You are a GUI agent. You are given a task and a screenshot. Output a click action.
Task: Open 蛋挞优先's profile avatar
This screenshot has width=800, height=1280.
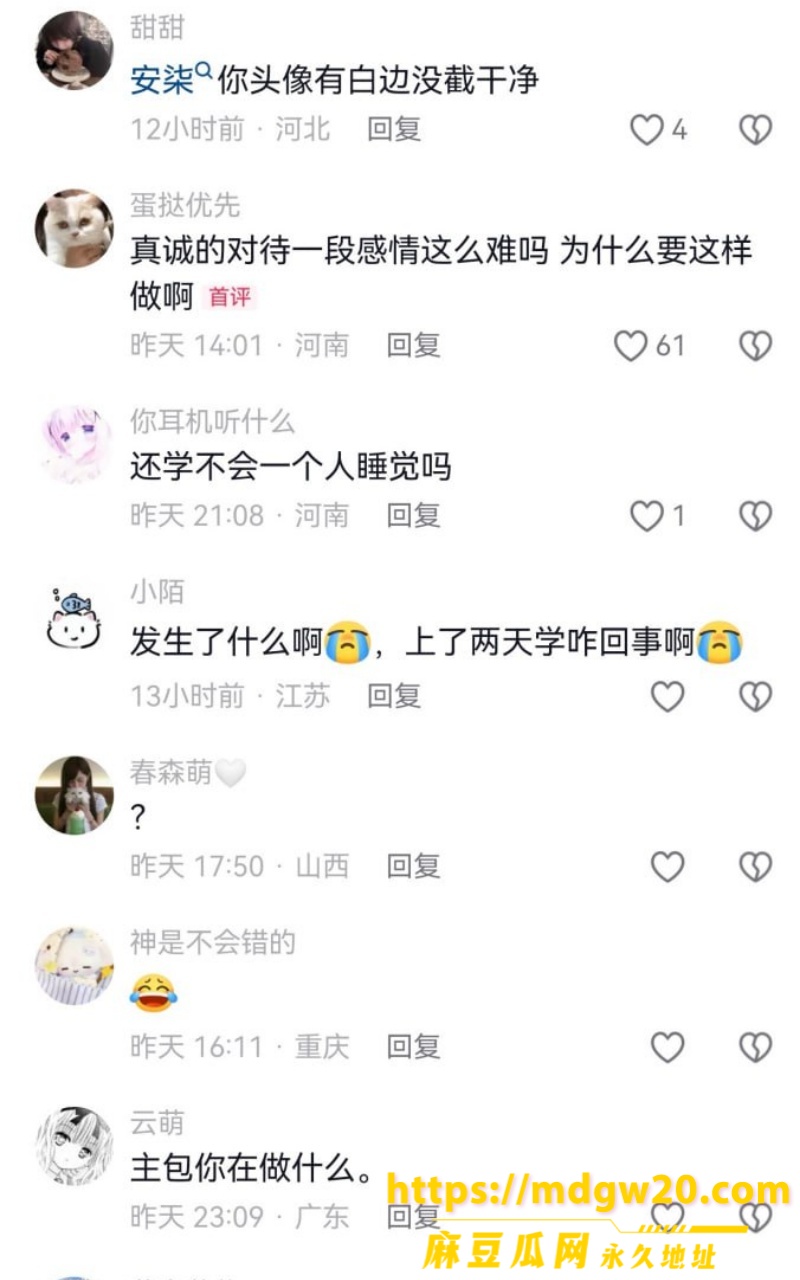coord(74,228)
